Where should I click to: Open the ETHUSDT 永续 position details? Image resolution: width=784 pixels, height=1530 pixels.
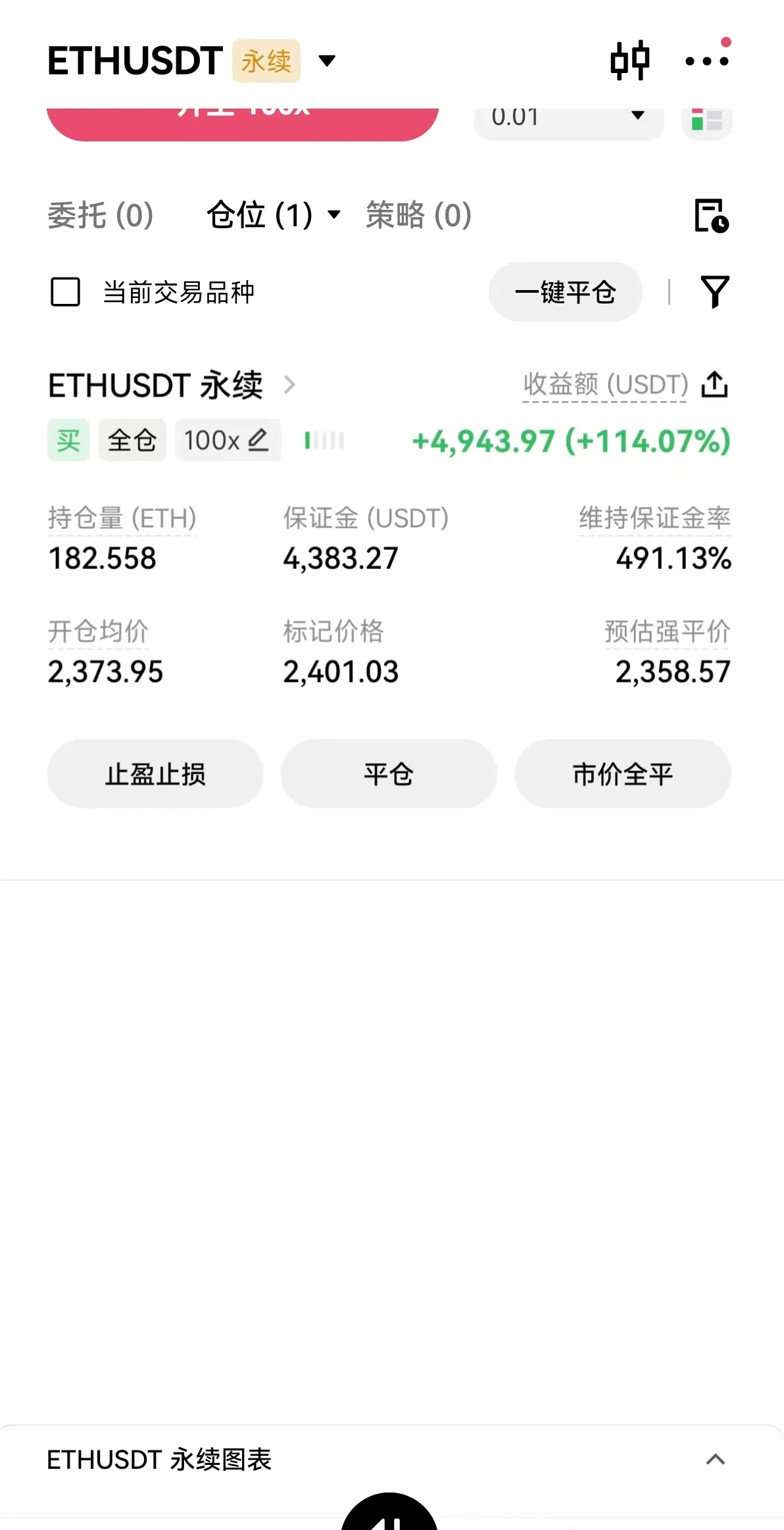172,385
